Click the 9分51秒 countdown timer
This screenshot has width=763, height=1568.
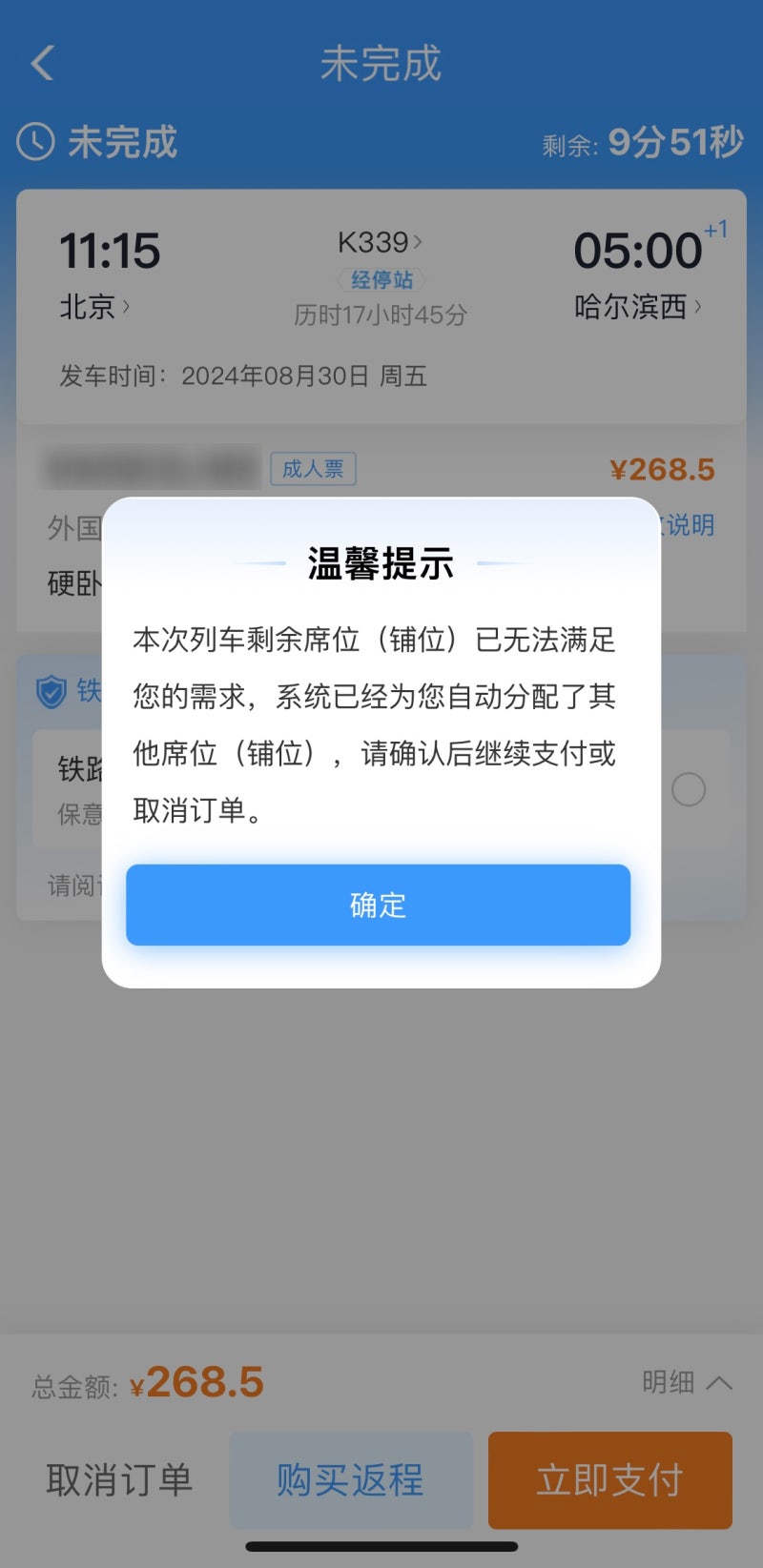pyautogui.click(x=673, y=141)
